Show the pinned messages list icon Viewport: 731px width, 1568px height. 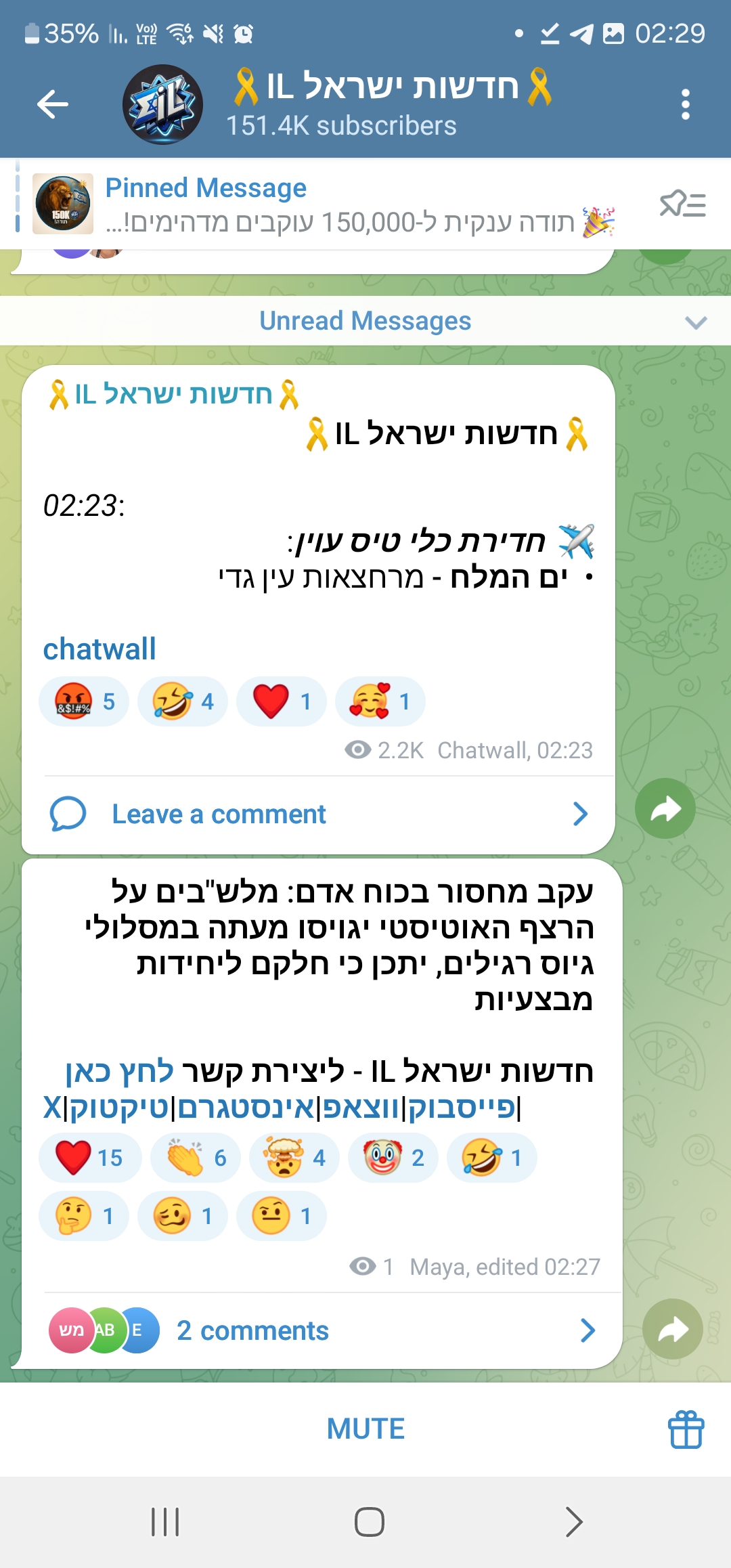click(682, 204)
